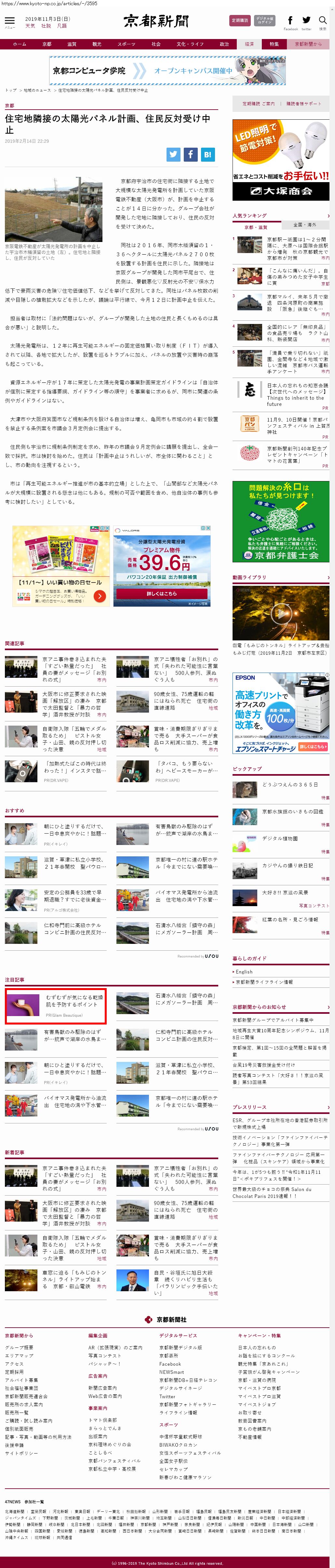Share this article on Twitter
This screenshot has width=335, height=1568.
[x=174, y=154]
